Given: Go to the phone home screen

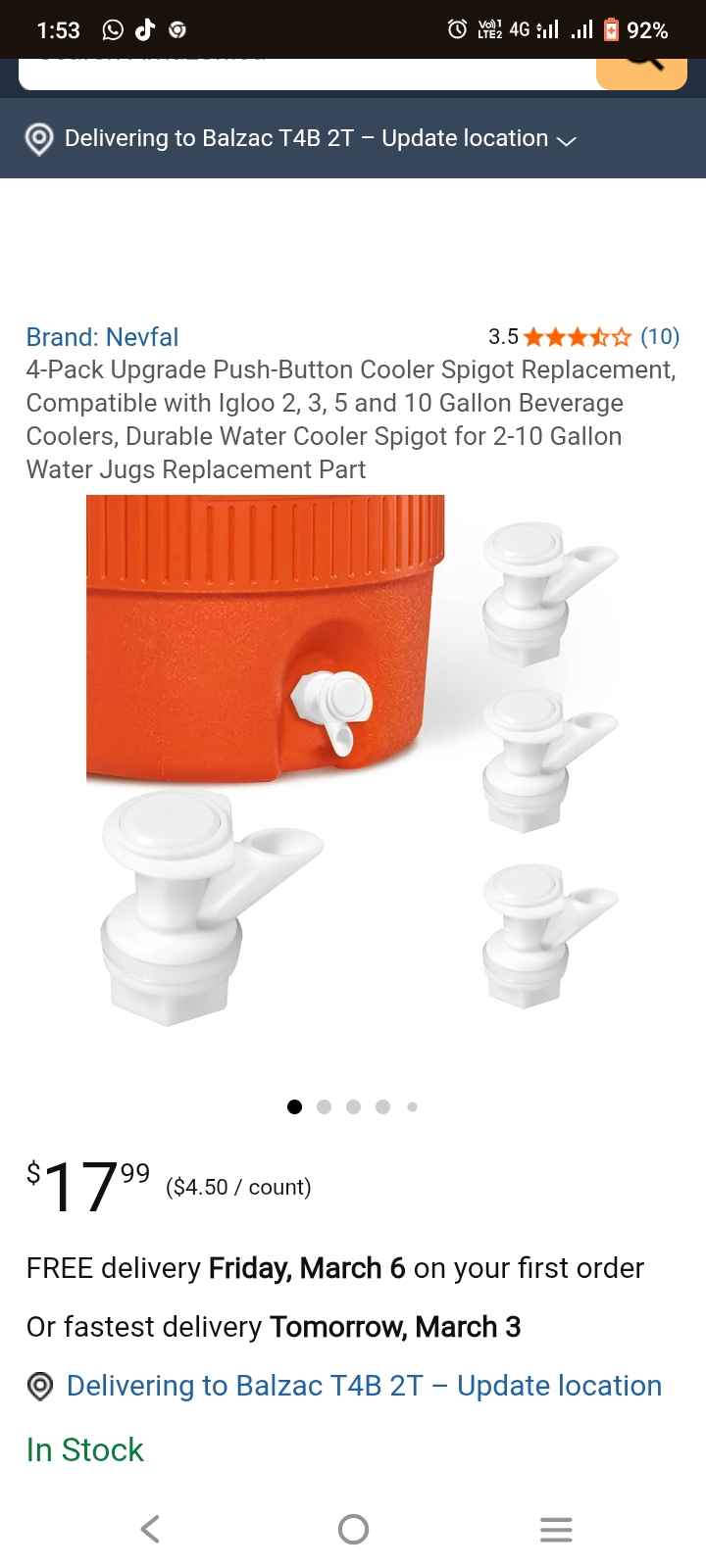Looking at the screenshot, I should click(353, 1529).
